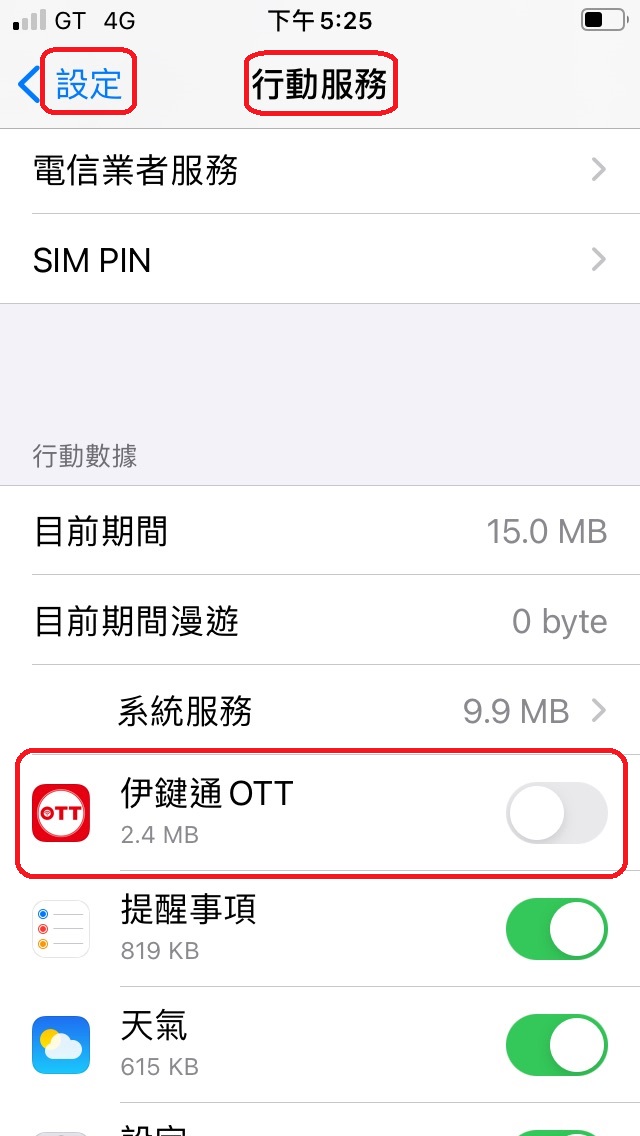The image size is (640, 1136).
Task: Disable mobile data for 提醒事項
Action: coord(556,929)
